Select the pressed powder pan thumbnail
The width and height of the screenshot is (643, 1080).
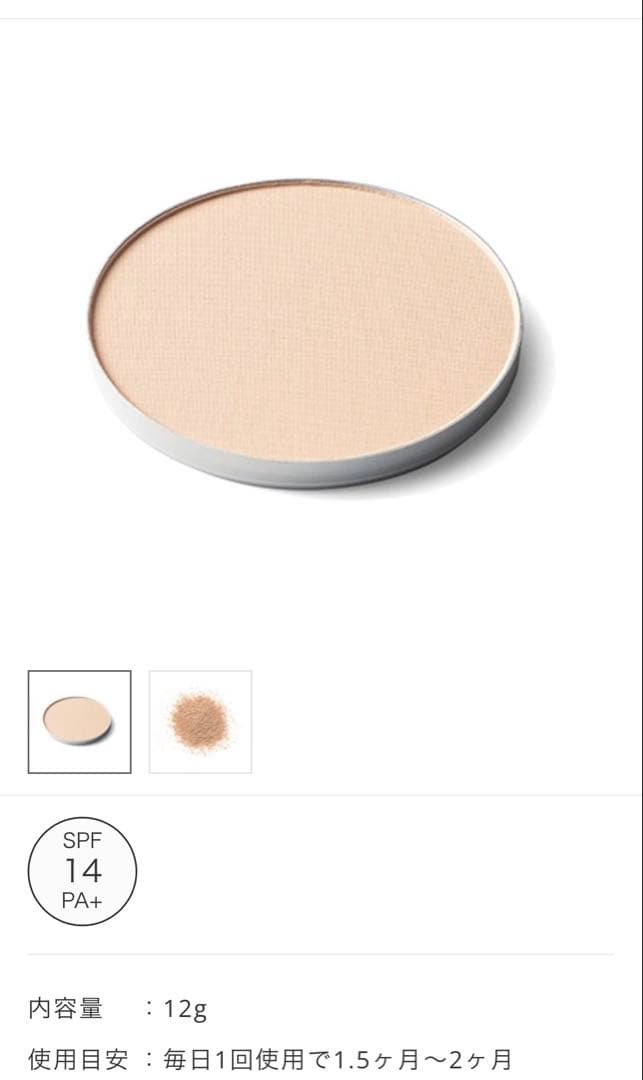pos(79,721)
